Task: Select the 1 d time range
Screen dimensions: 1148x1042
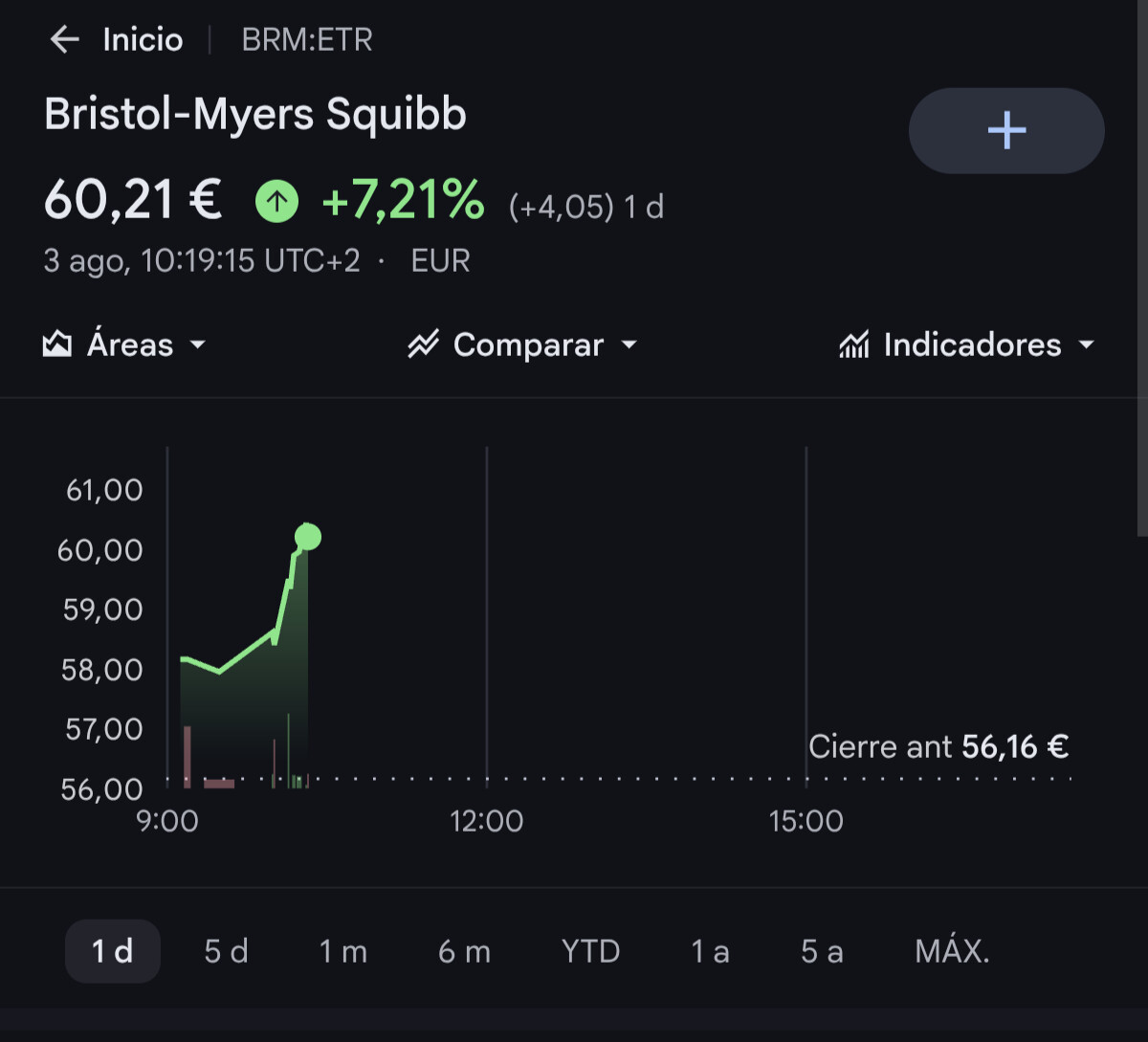Action: (x=113, y=951)
